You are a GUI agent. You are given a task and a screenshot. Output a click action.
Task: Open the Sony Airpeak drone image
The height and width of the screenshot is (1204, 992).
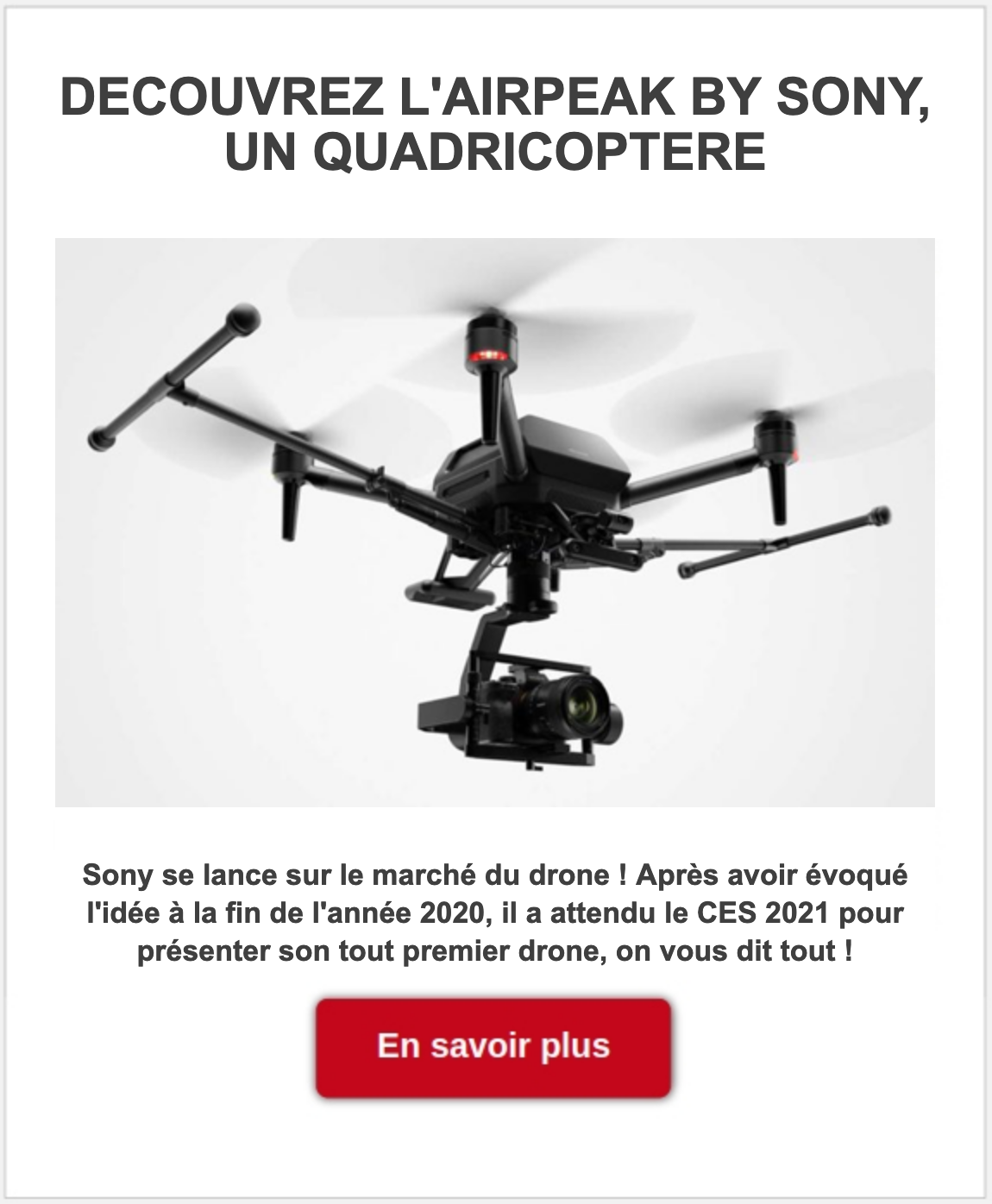point(494,522)
